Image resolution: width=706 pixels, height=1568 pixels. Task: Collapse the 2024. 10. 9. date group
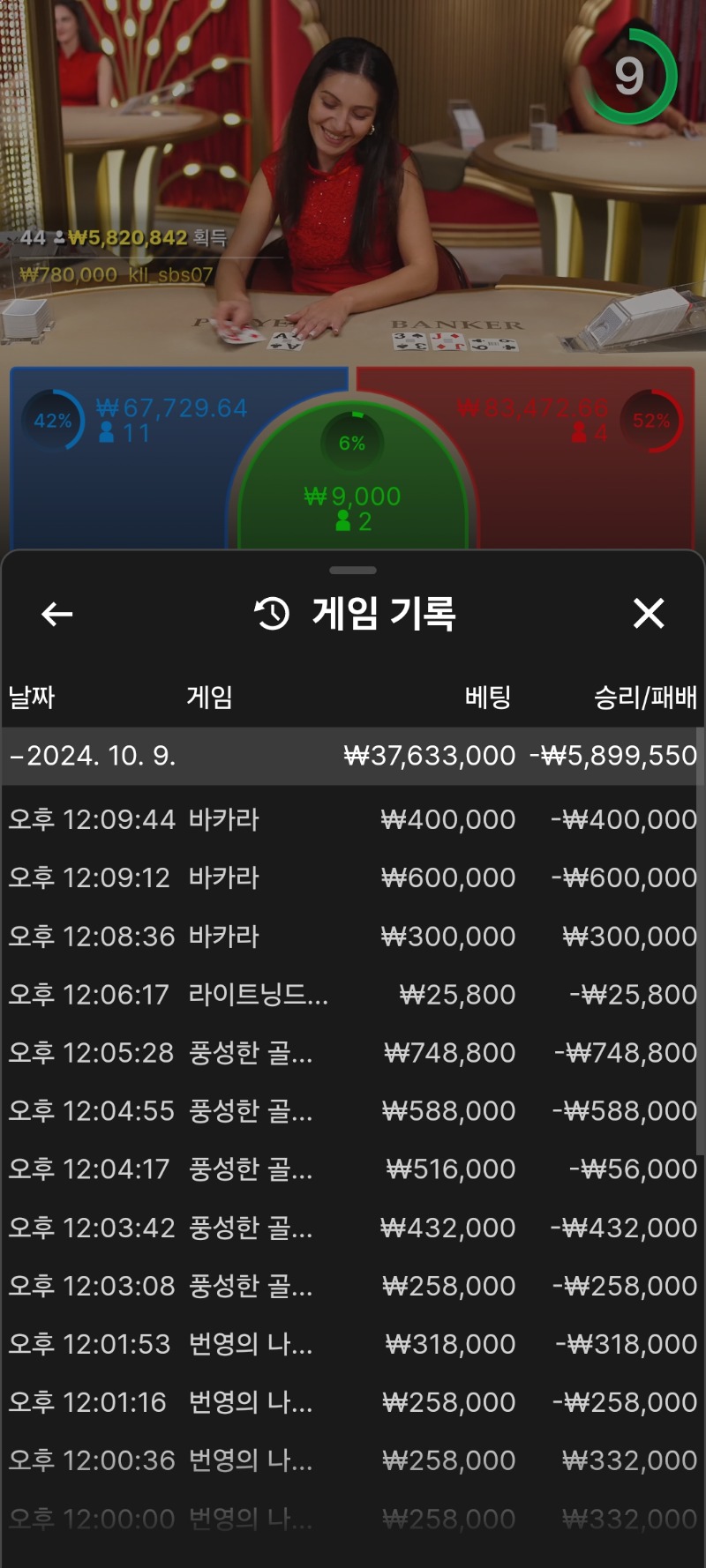(x=353, y=756)
